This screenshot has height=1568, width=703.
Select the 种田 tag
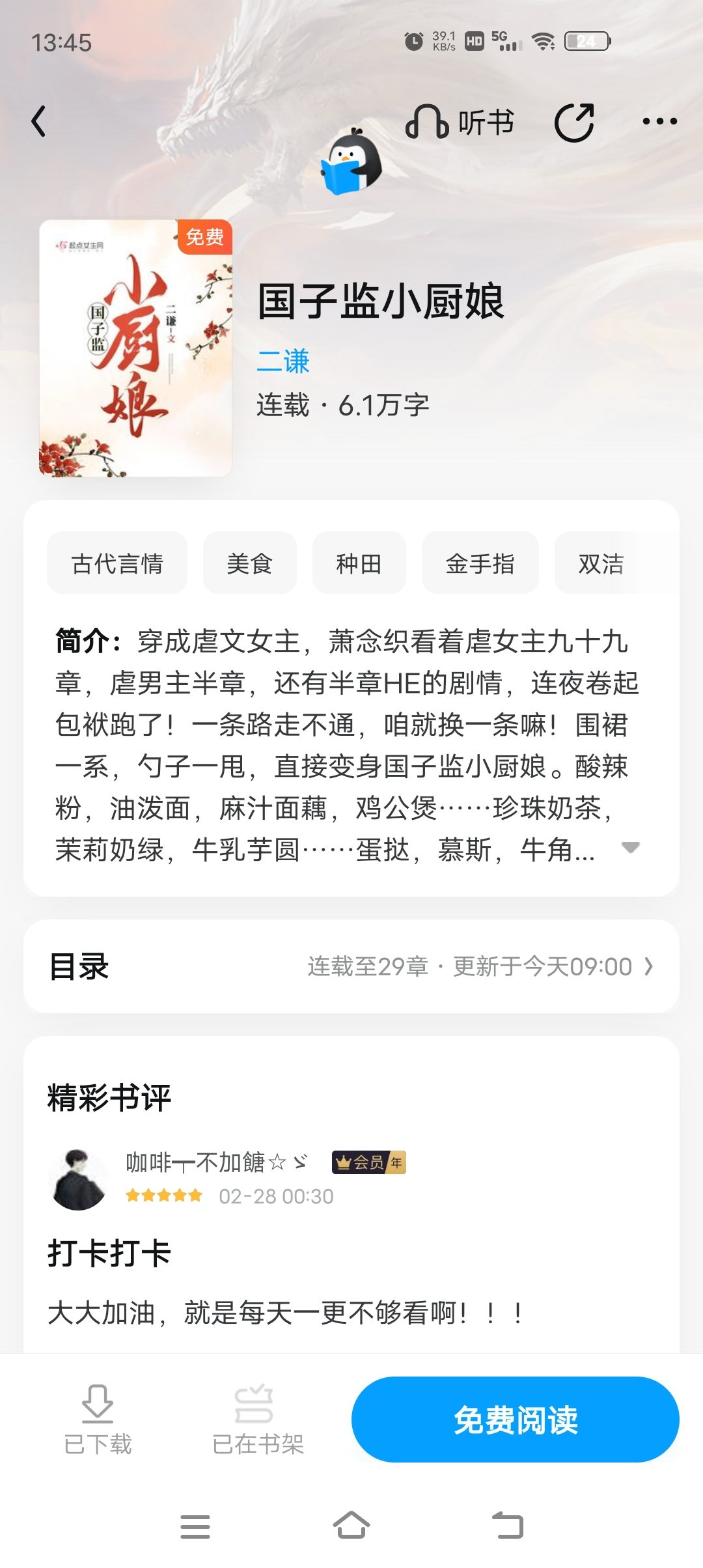point(359,563)
